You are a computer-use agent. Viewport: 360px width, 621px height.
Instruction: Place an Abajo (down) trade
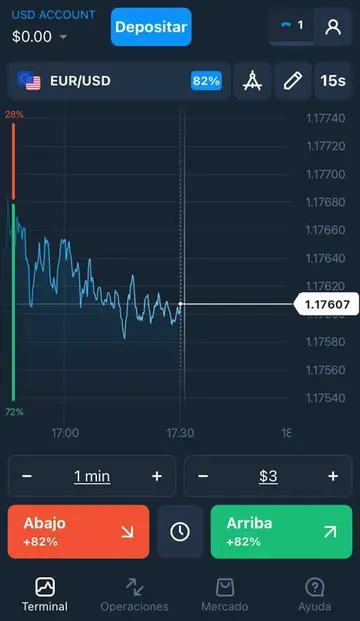(78, 531)
